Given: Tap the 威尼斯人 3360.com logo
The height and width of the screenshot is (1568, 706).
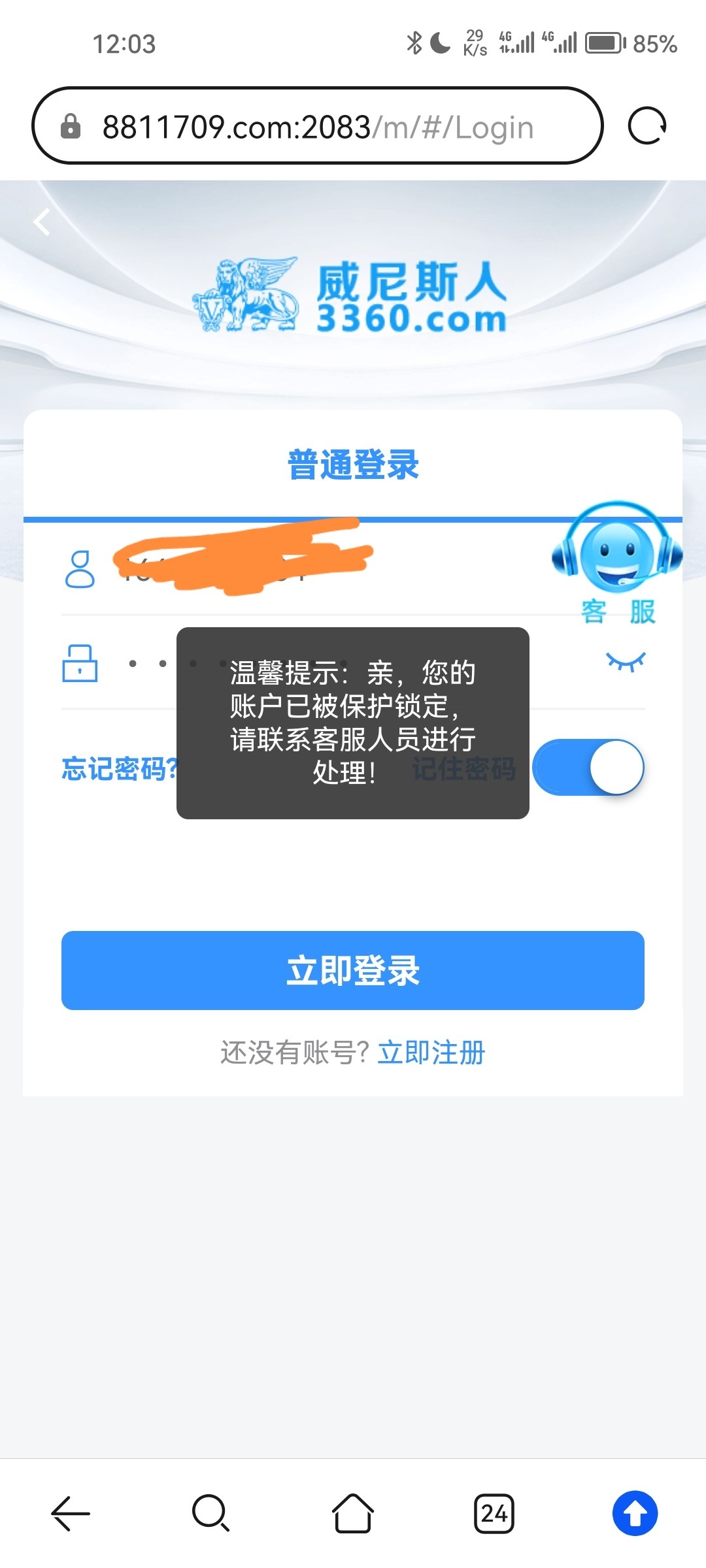Looking at the screenshot, I should (353, 293).
